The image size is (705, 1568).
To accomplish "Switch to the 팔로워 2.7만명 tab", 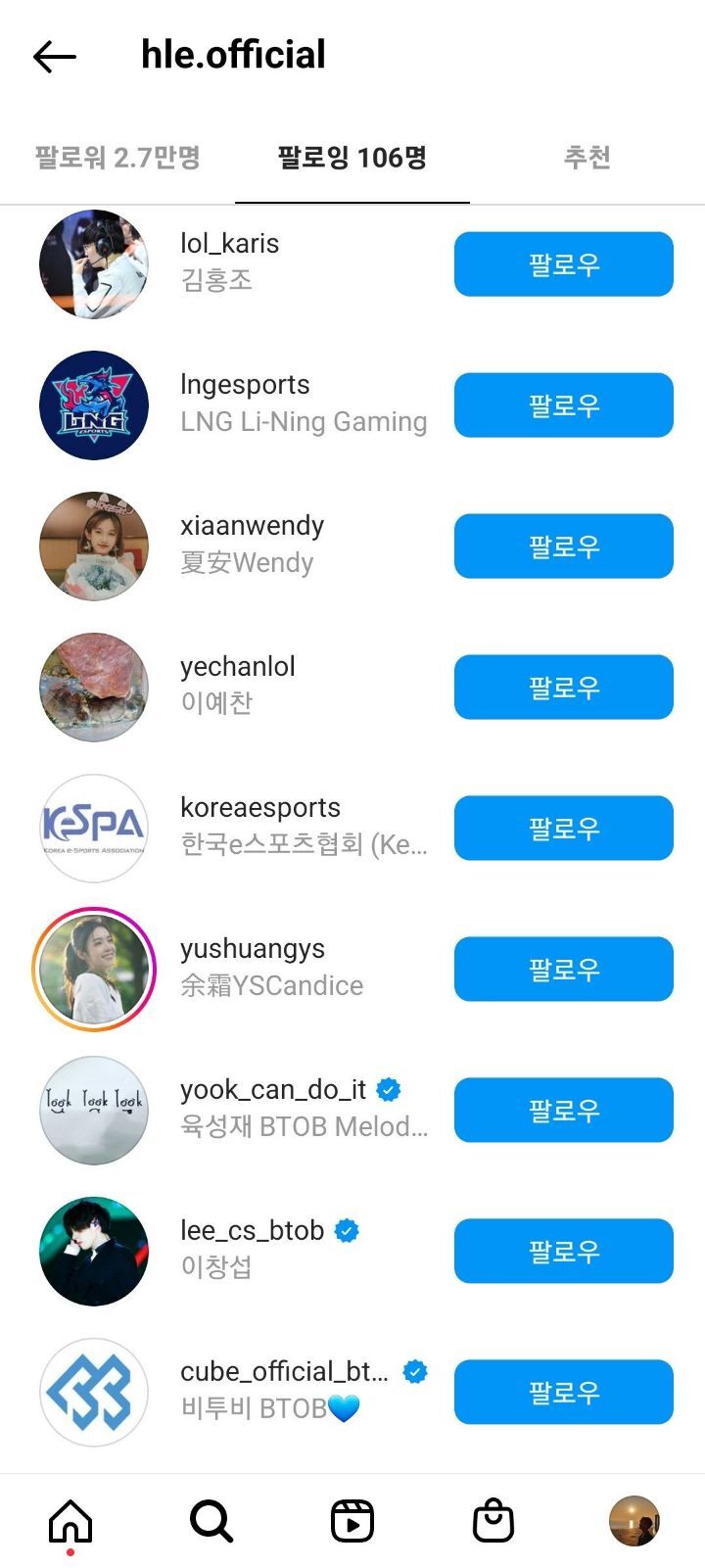I will [x=117, y=158].
